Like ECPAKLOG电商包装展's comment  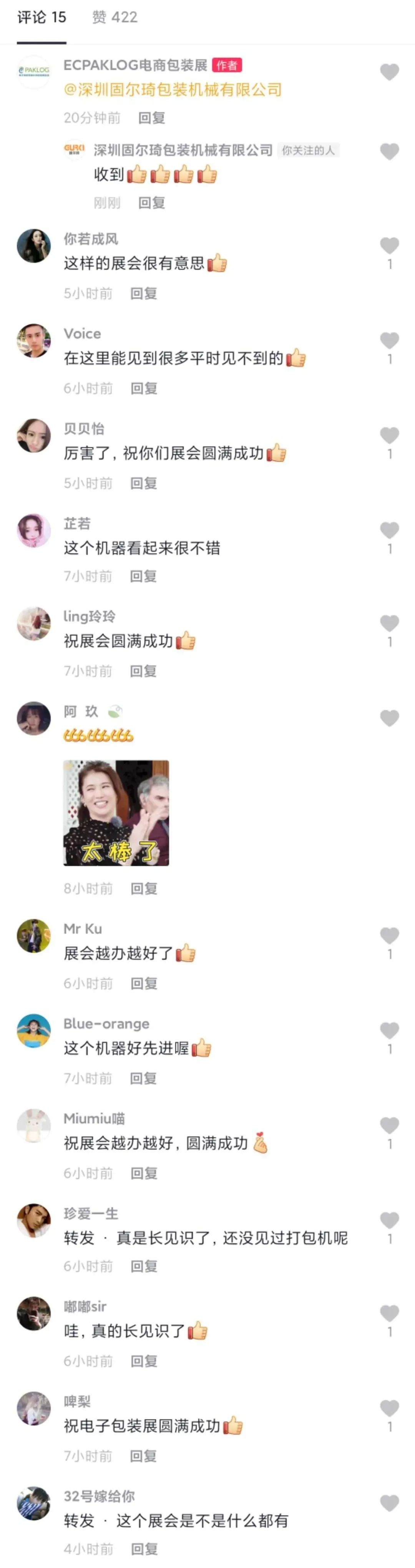[389, 72]
